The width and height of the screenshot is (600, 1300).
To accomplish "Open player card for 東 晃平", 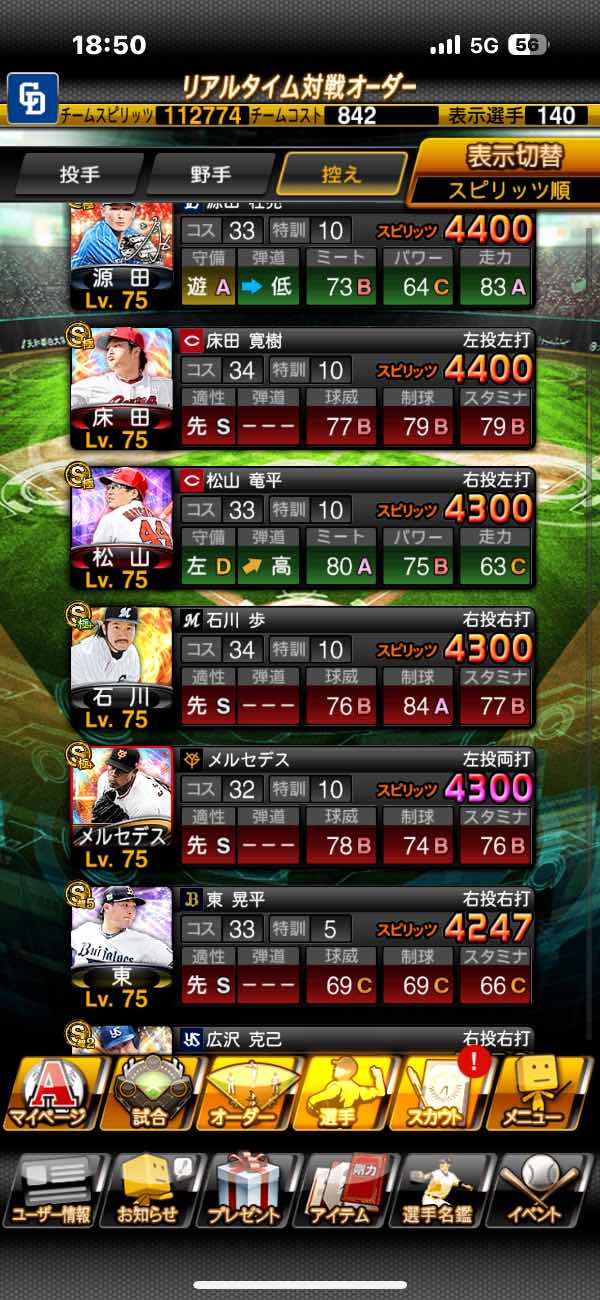I will coord(122,948).
